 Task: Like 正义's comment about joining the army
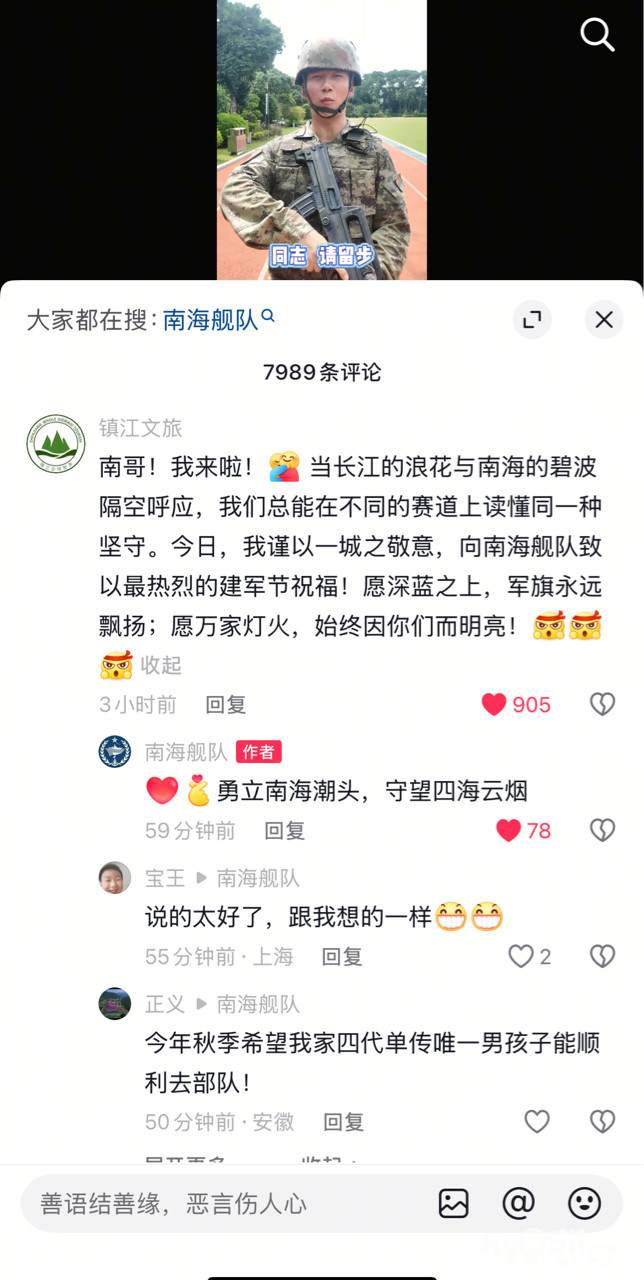(537, 1122)
